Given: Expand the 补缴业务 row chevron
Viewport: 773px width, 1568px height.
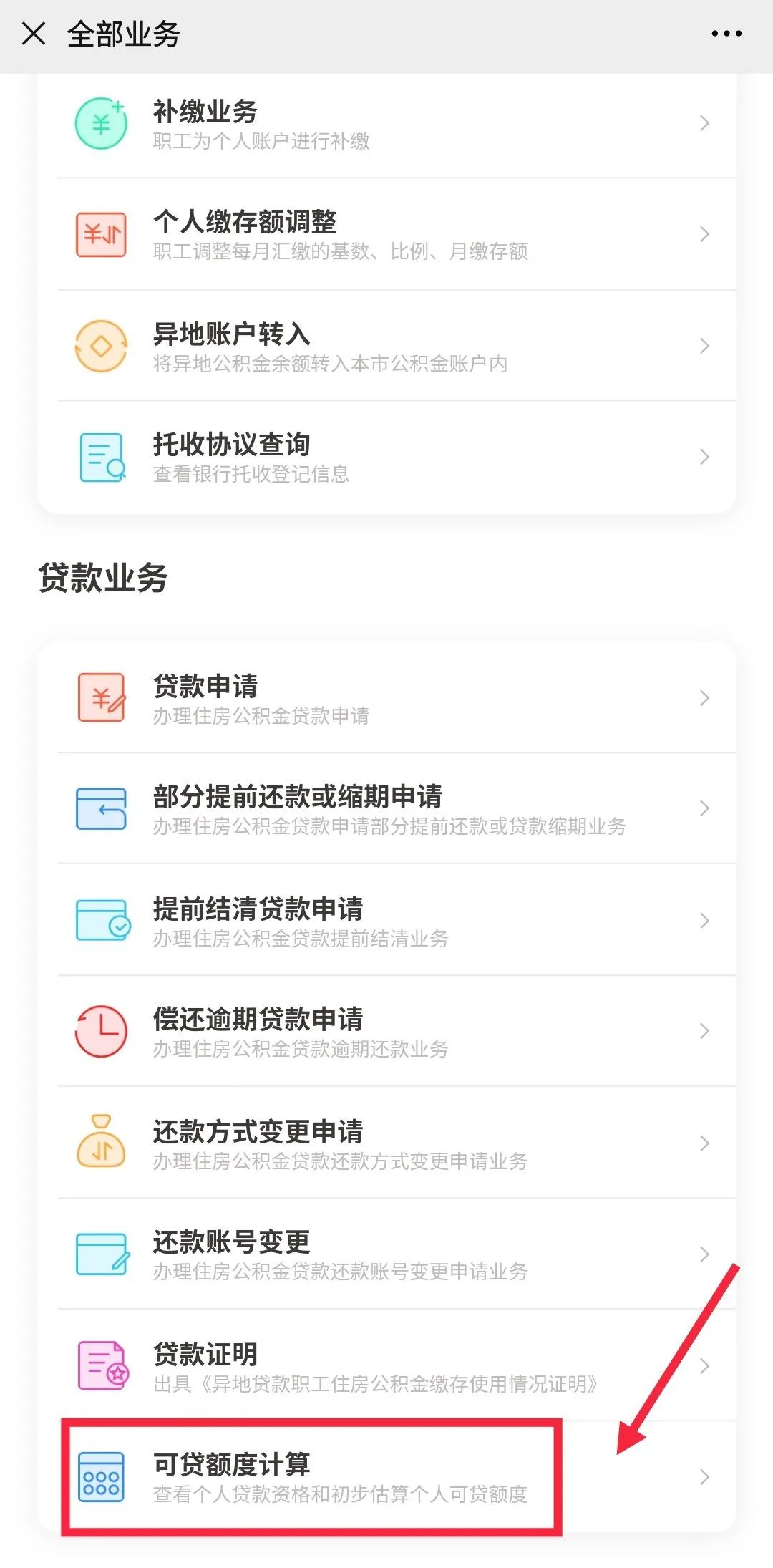Looking at the screenshot, I should pyautogui.click(x=704, y=123).
